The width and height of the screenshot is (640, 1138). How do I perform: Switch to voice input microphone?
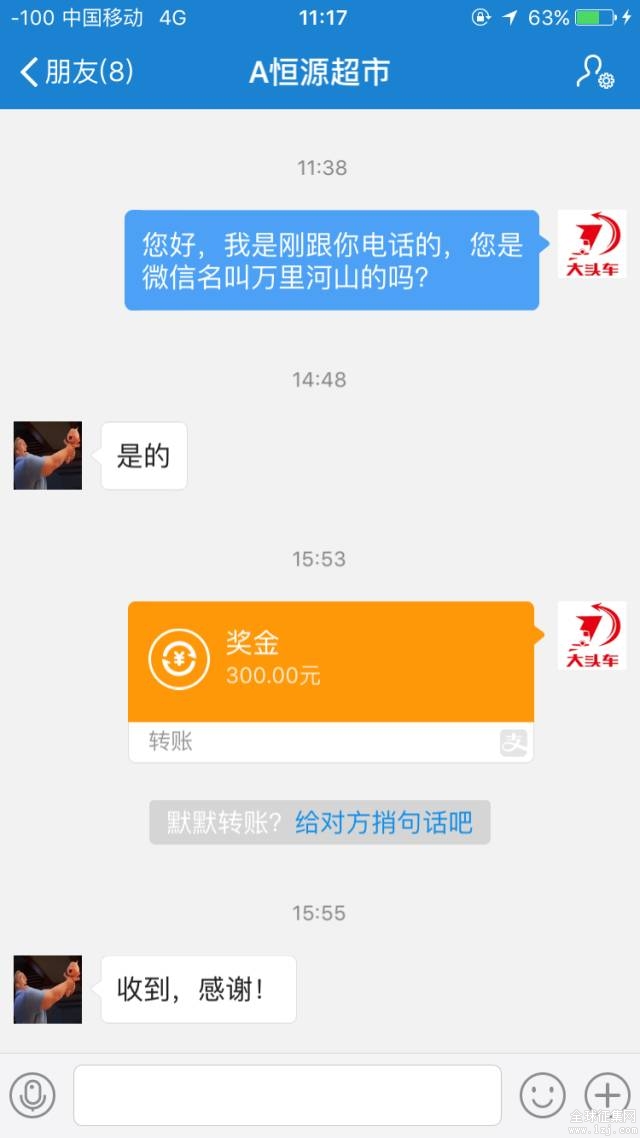point(33,1095)
